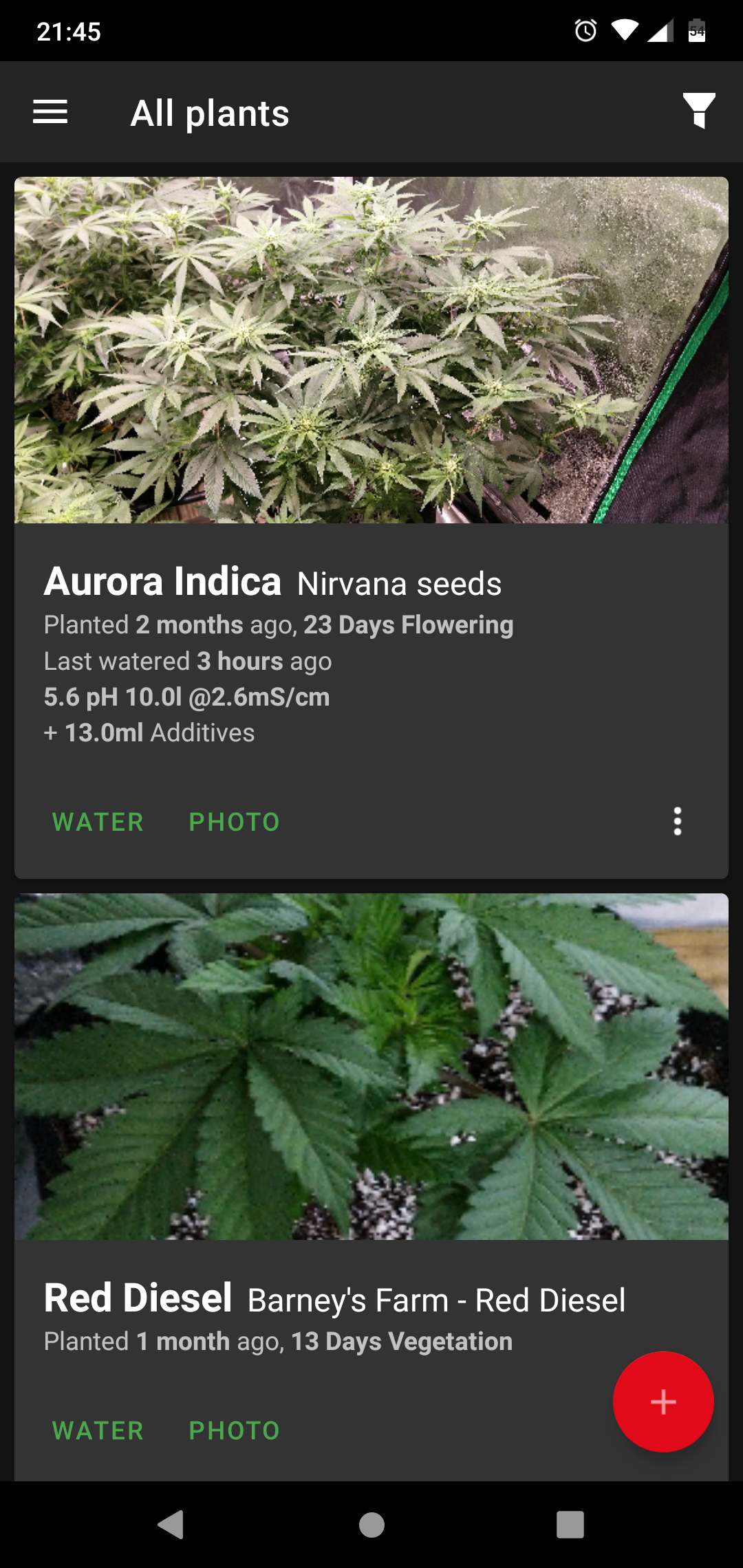Add a new plant with the plus button
743x1568 pixels.
point(663,1402)
